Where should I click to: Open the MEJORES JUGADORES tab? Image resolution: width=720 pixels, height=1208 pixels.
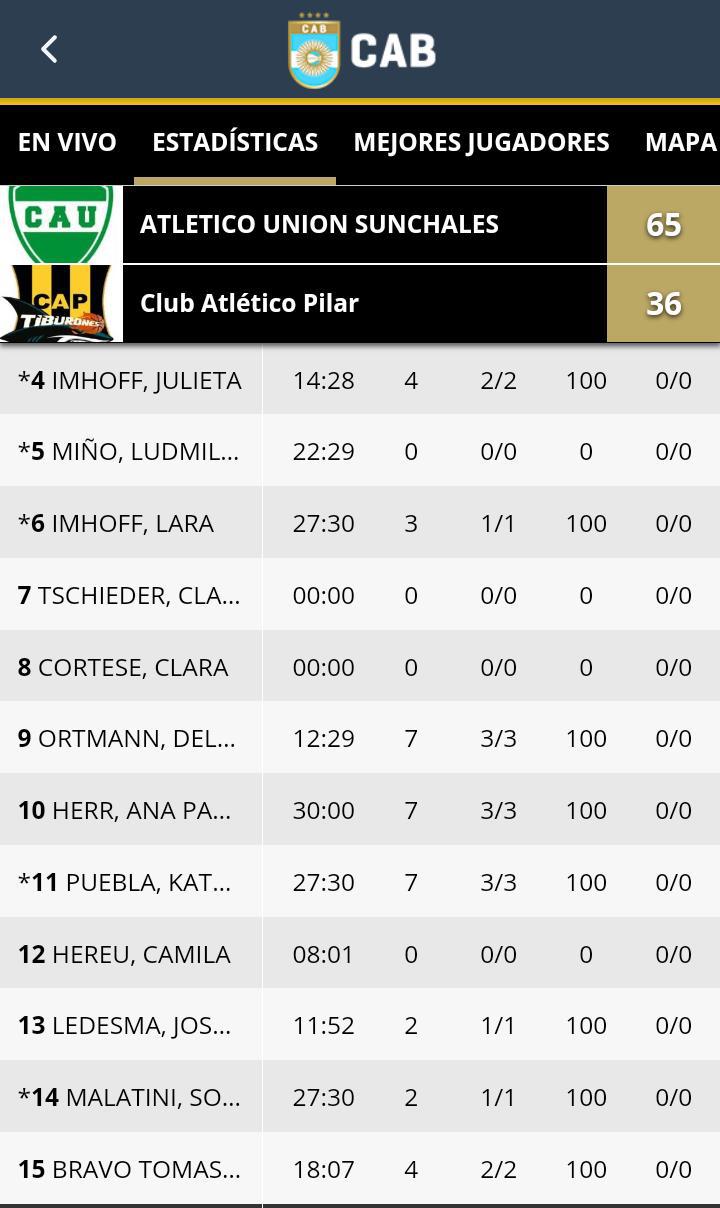481,142
